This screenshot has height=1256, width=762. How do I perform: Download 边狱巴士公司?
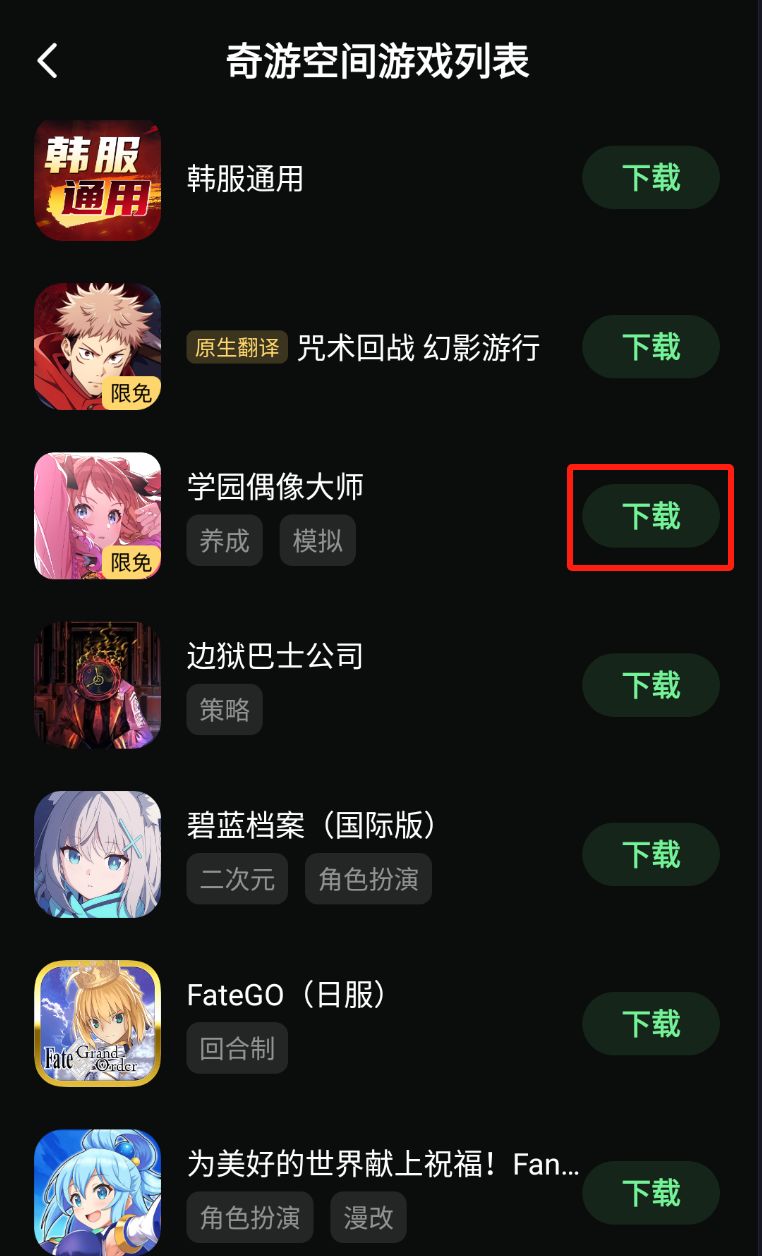(650, 685)
